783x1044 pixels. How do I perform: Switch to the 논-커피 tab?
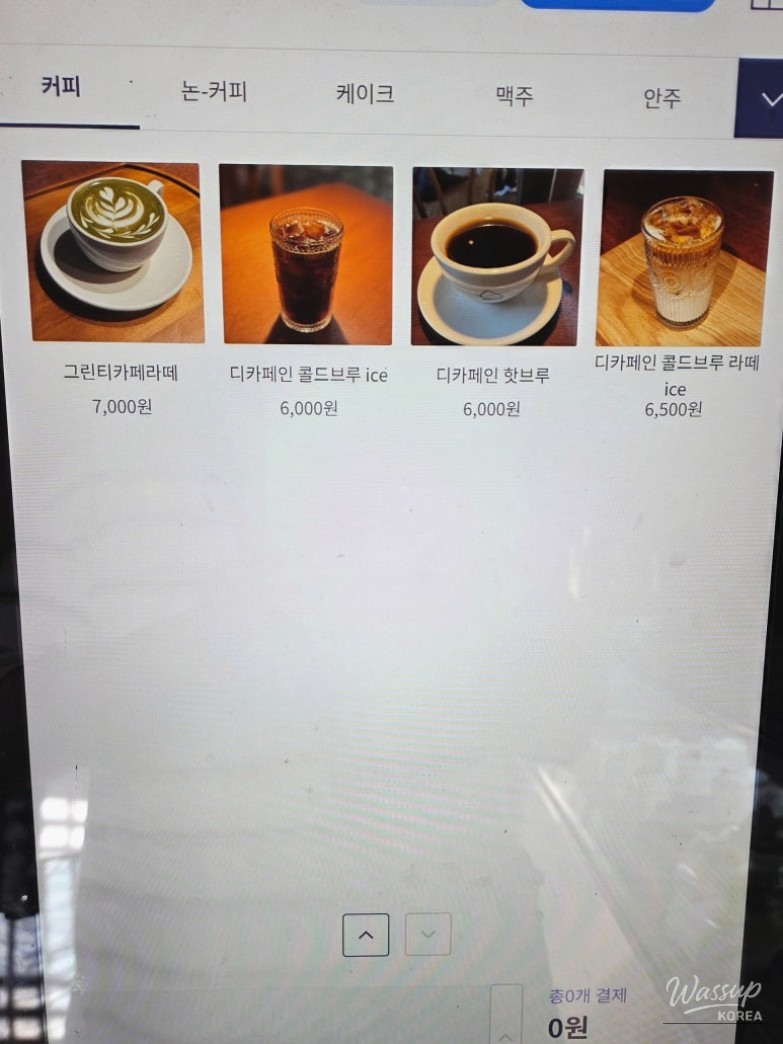point(214,93)
